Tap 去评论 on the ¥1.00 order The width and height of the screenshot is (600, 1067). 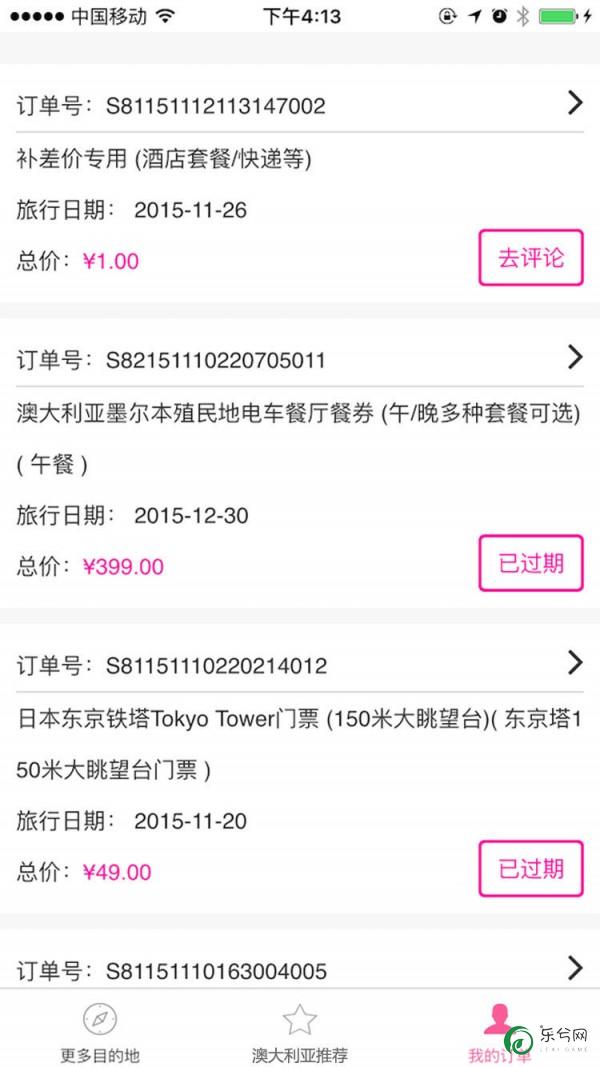(531, 257)
